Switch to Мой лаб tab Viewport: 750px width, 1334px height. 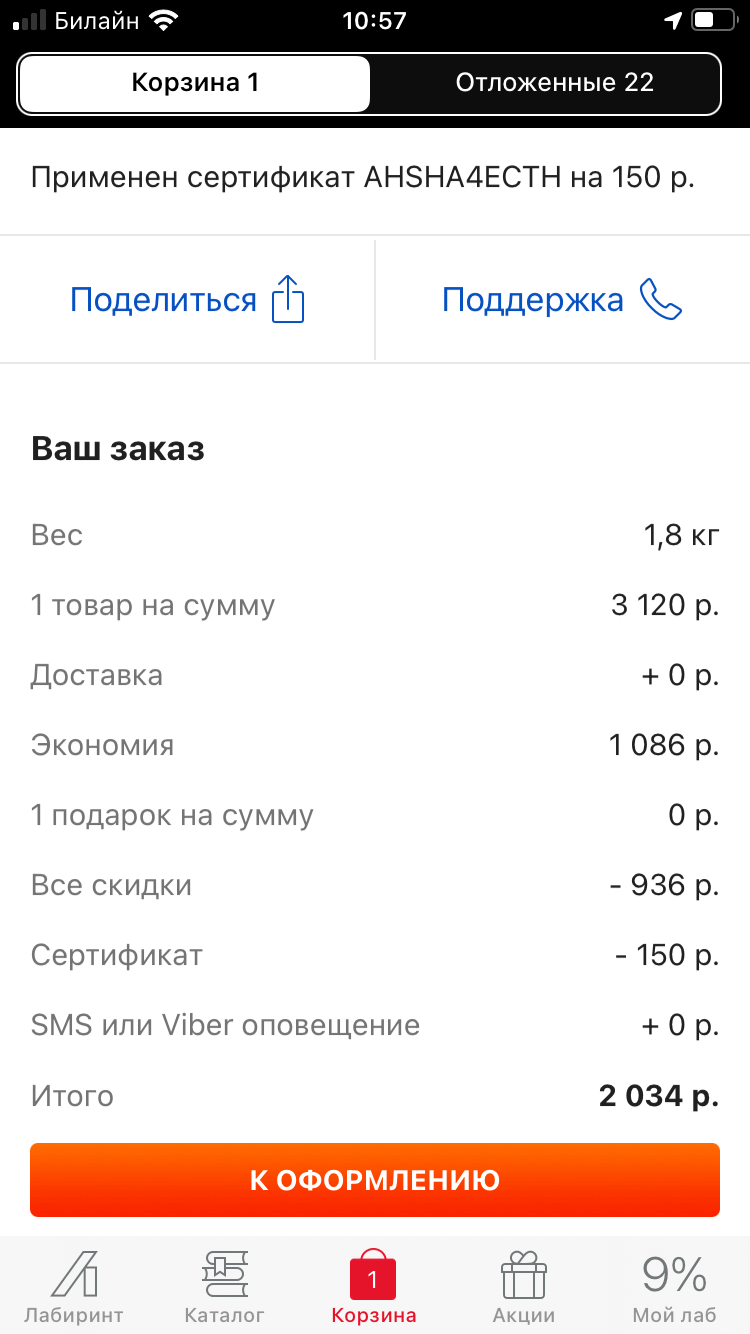pyautogui.click(x=675, y=1286)
